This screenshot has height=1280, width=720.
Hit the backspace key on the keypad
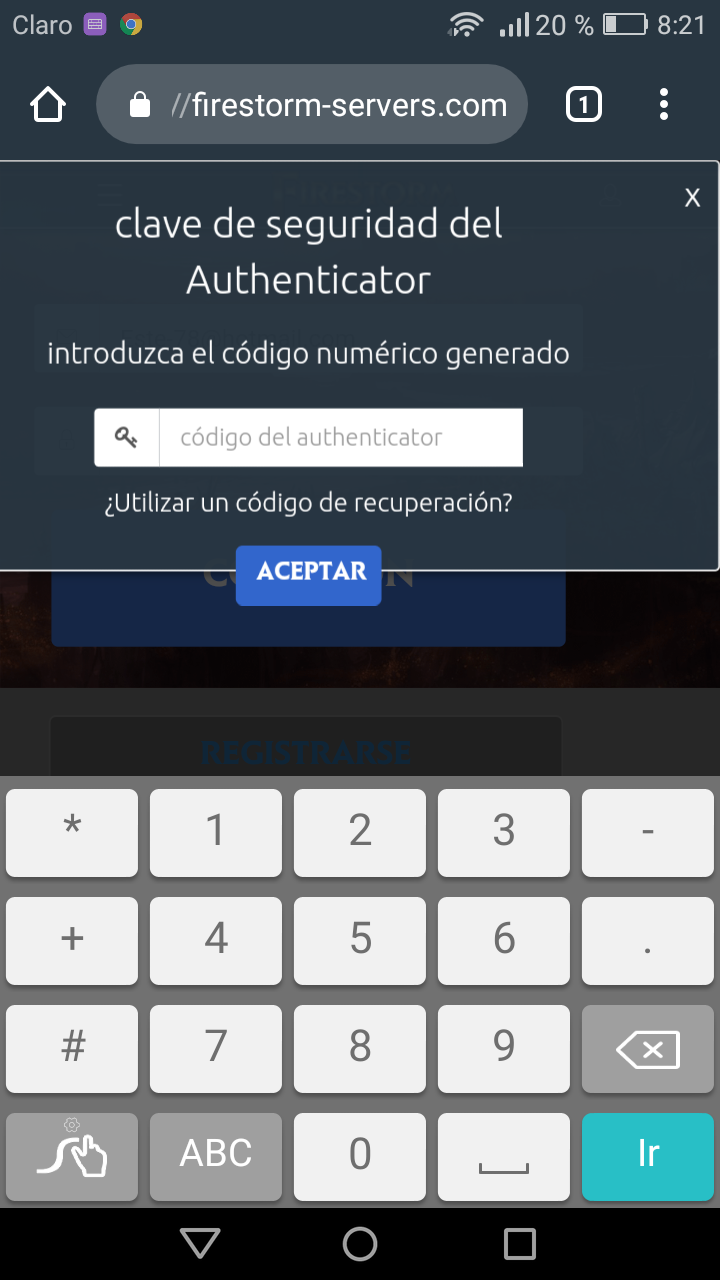tap(648, 1049)
